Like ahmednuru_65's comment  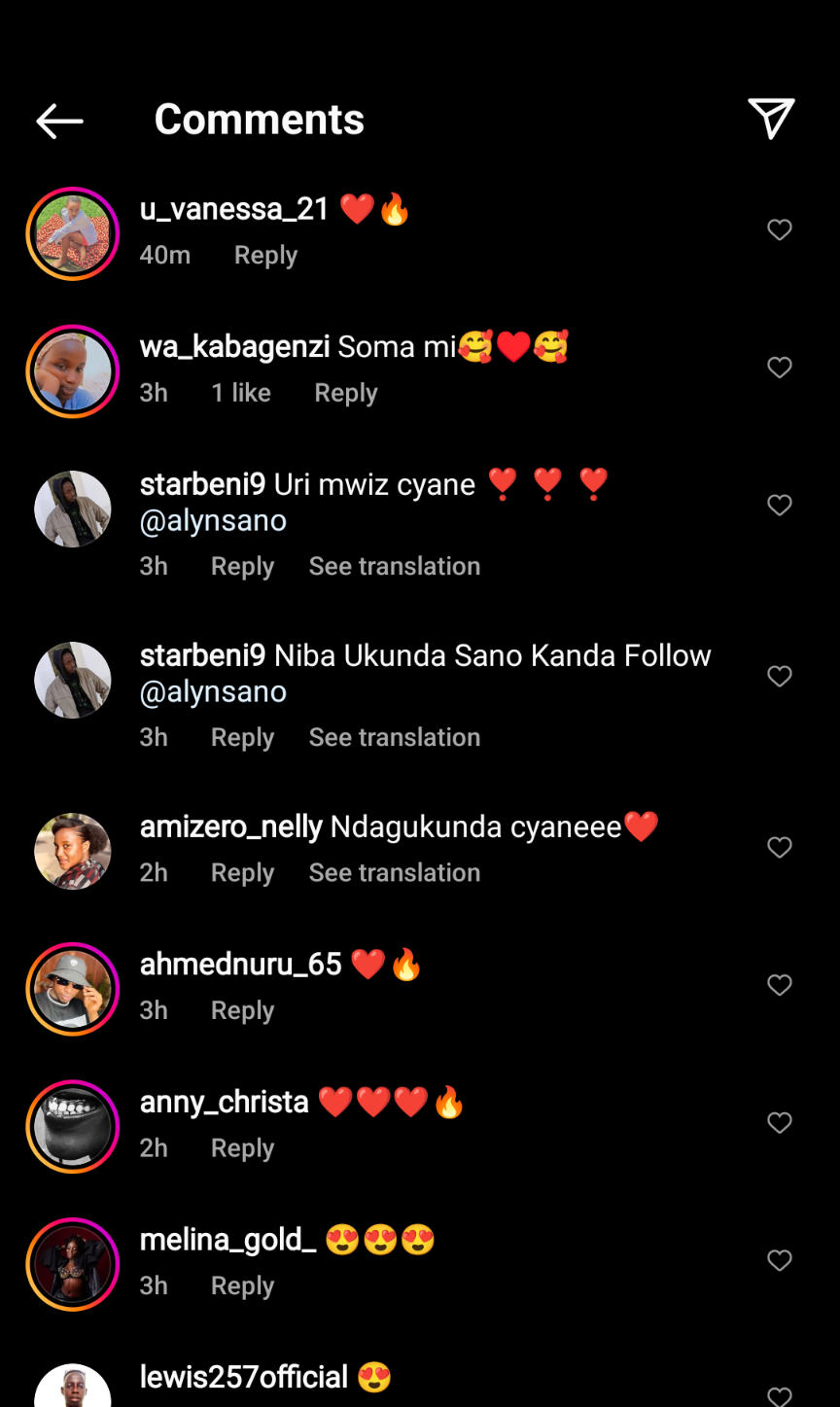point(779,985)
